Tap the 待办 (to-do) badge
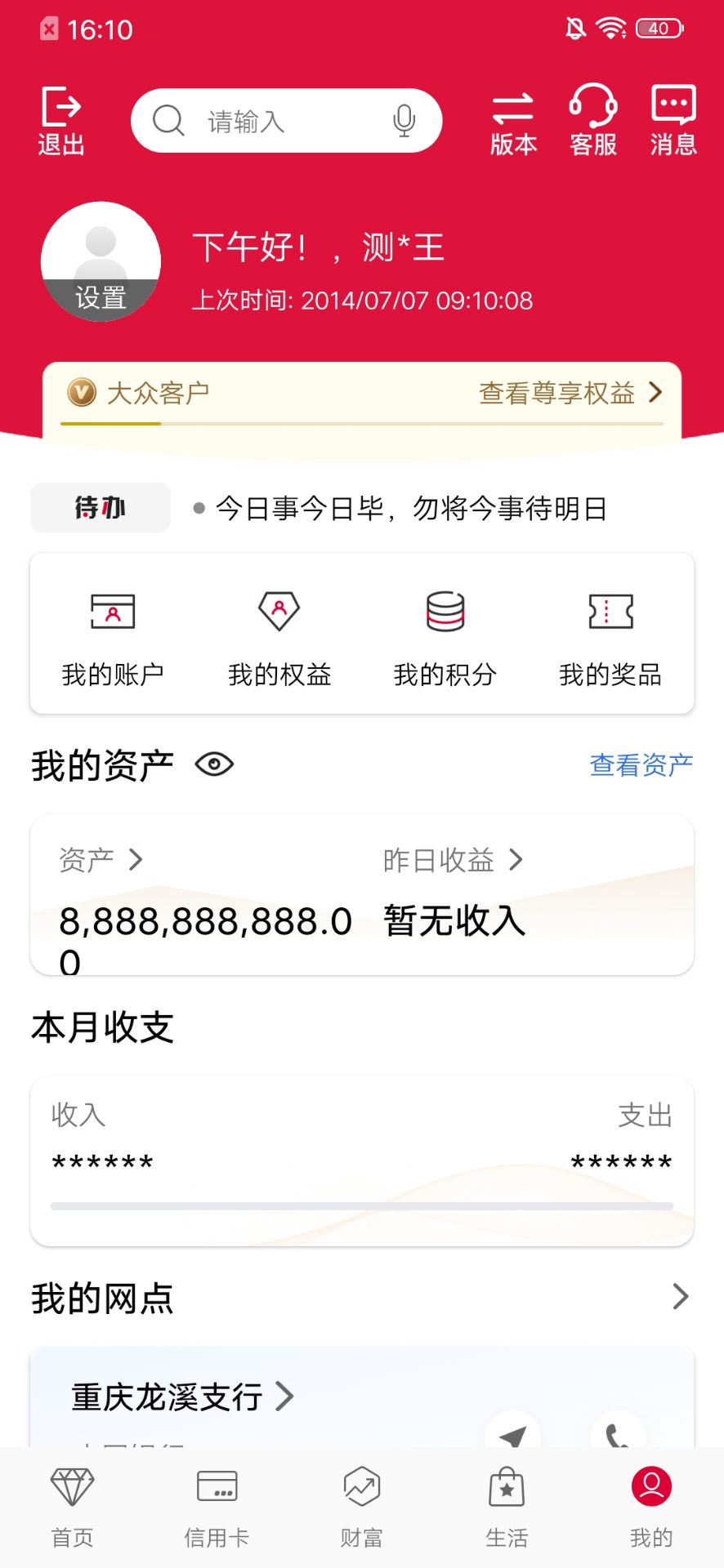The image size is (724, 1568). pyautogui.click(x=100, y=507)
